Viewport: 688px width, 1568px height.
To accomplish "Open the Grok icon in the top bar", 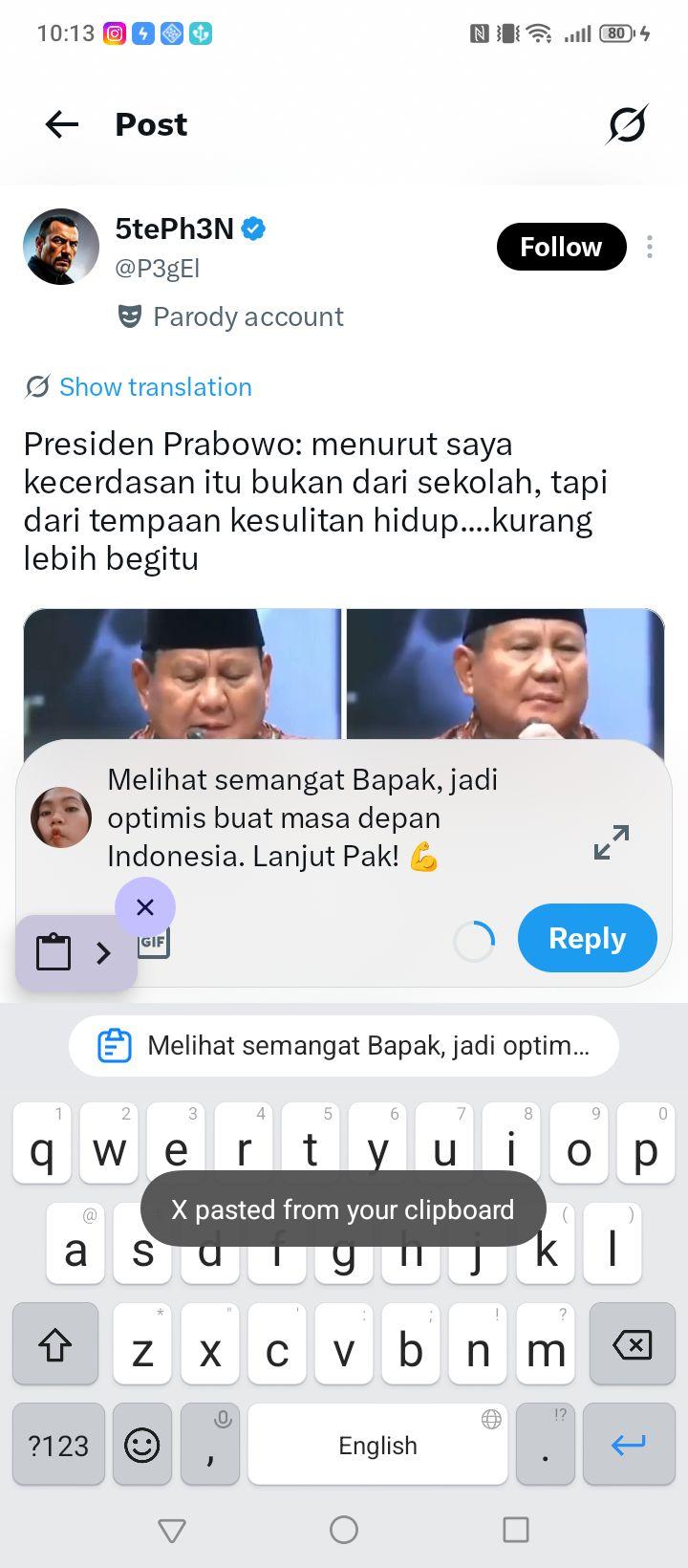I will pyautogui.click(x=627, y=124).
